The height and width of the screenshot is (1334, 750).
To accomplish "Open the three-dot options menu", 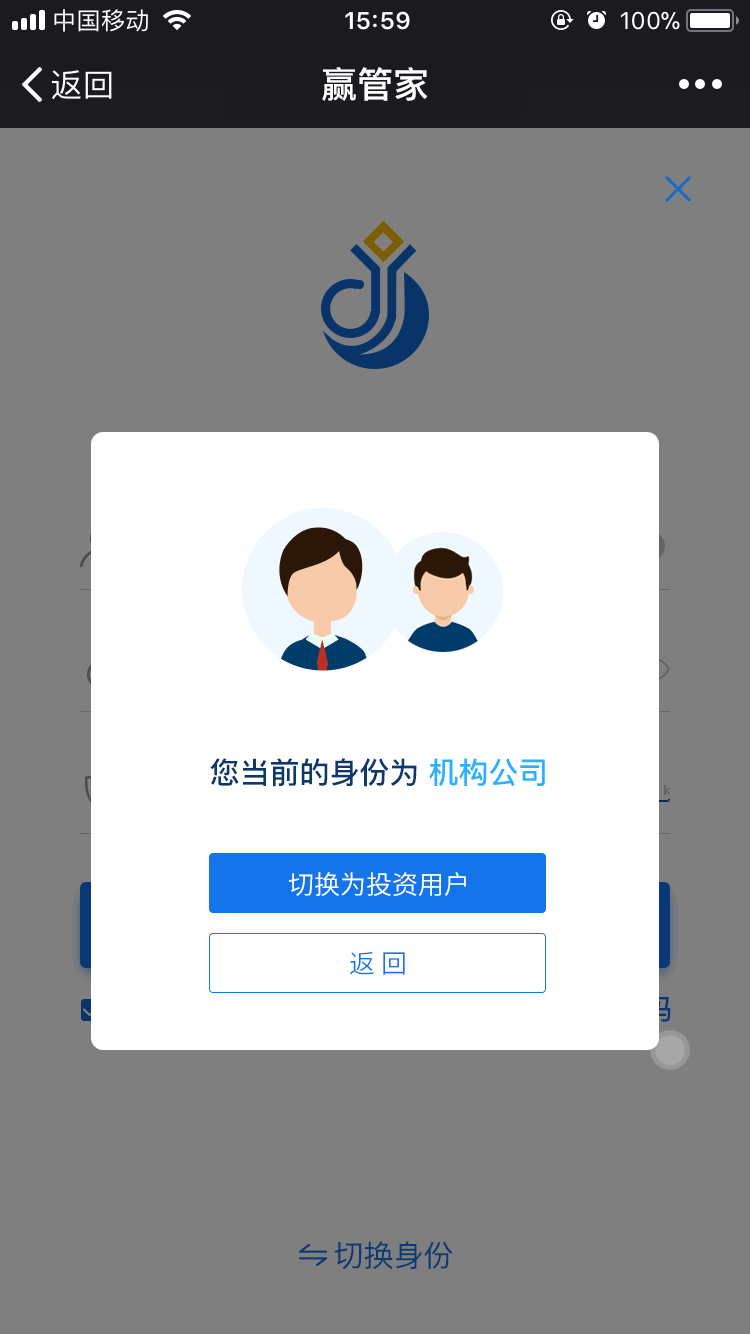I will click(x=699, y=84).
